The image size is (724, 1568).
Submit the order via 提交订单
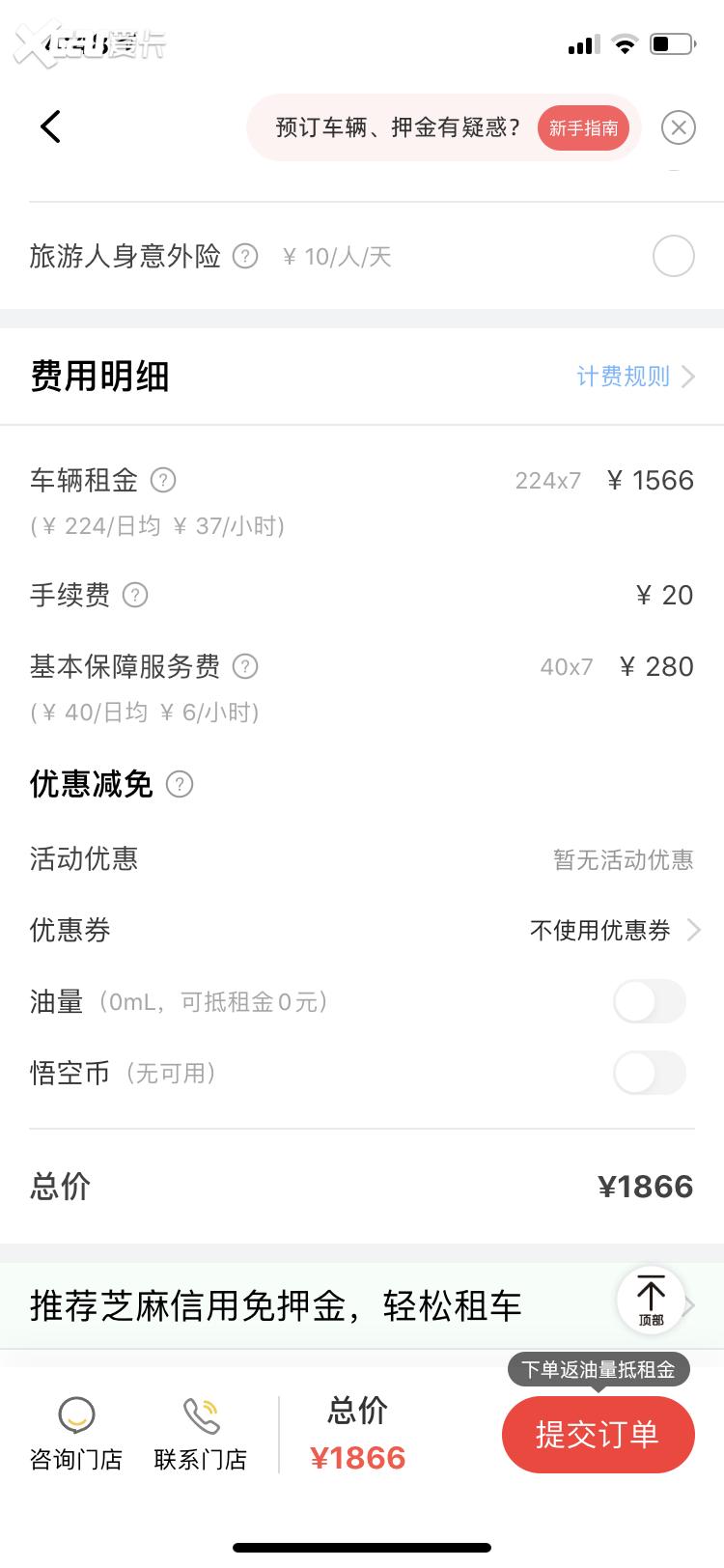[x=598, y=1435]
